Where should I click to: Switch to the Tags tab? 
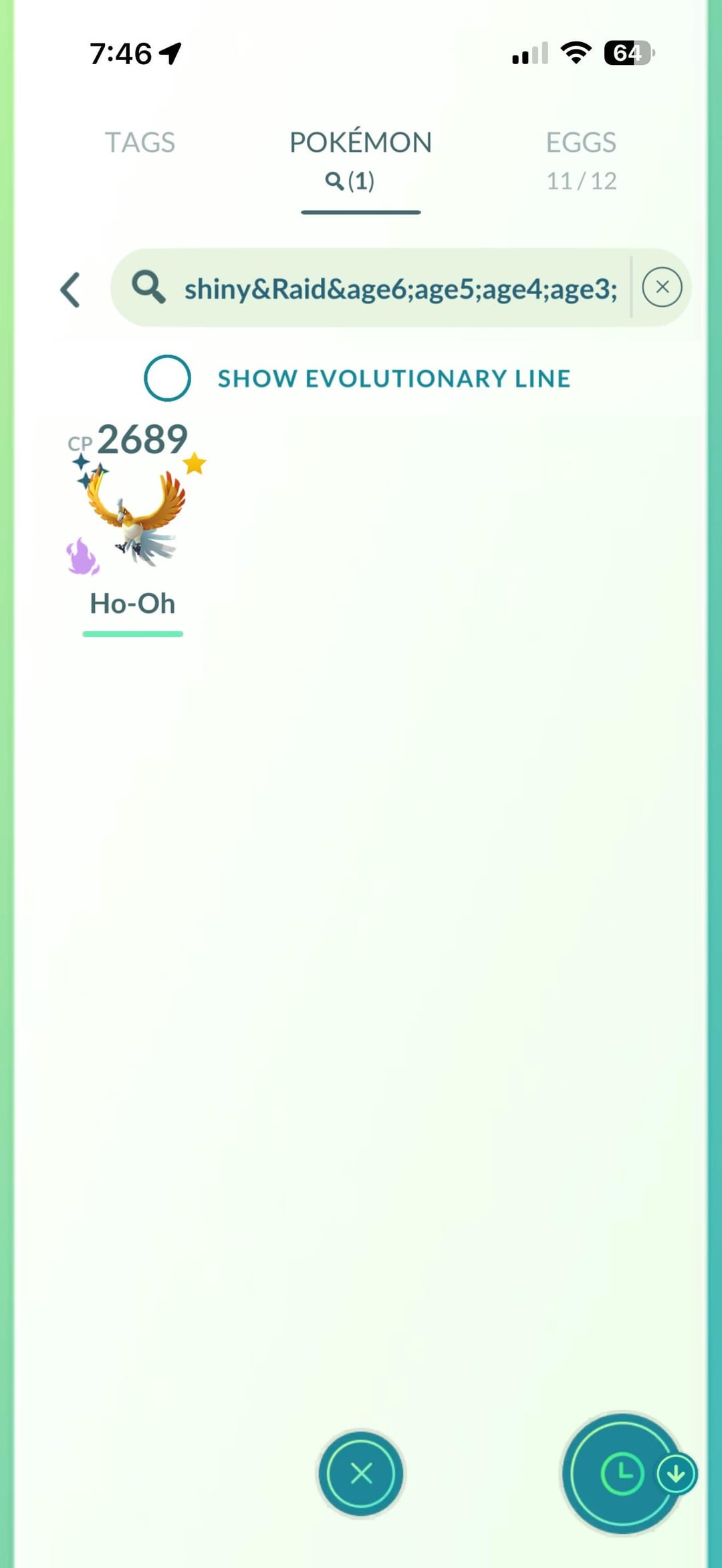point(140,142)
